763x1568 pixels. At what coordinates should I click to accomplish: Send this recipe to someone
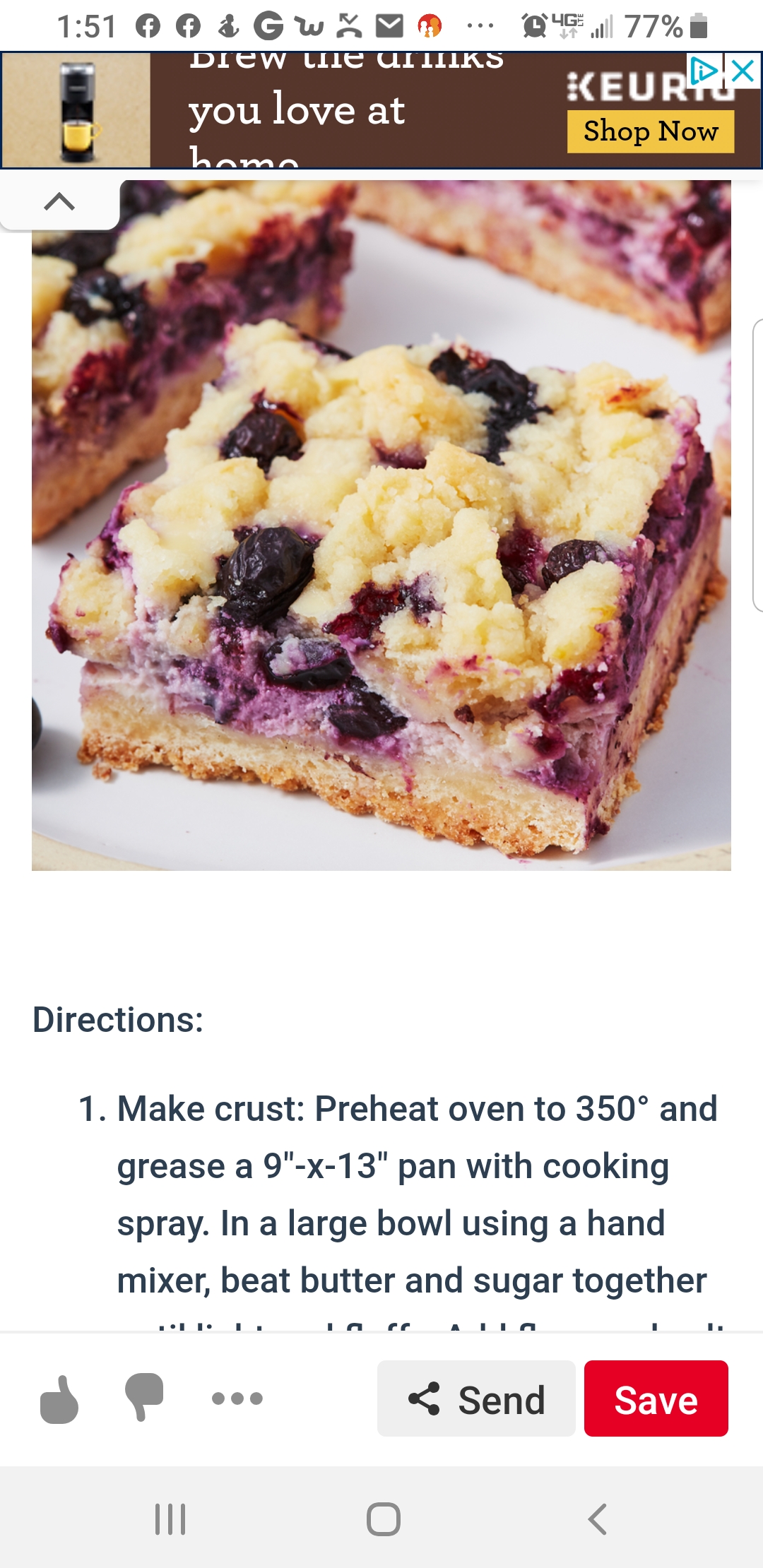476,1398
